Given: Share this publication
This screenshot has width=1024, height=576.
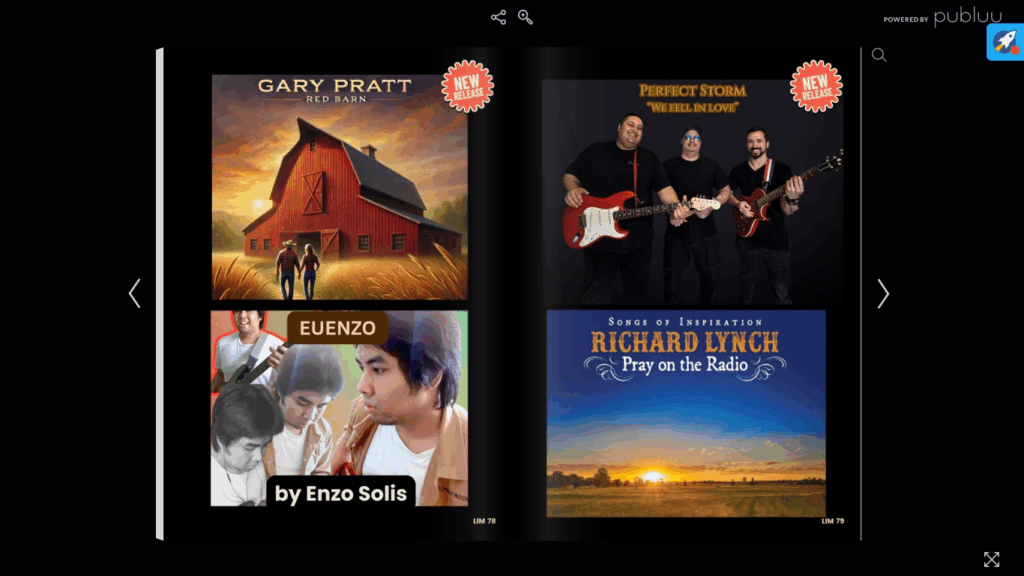Looking at the screenshot, I should click(x=498, y=17).
